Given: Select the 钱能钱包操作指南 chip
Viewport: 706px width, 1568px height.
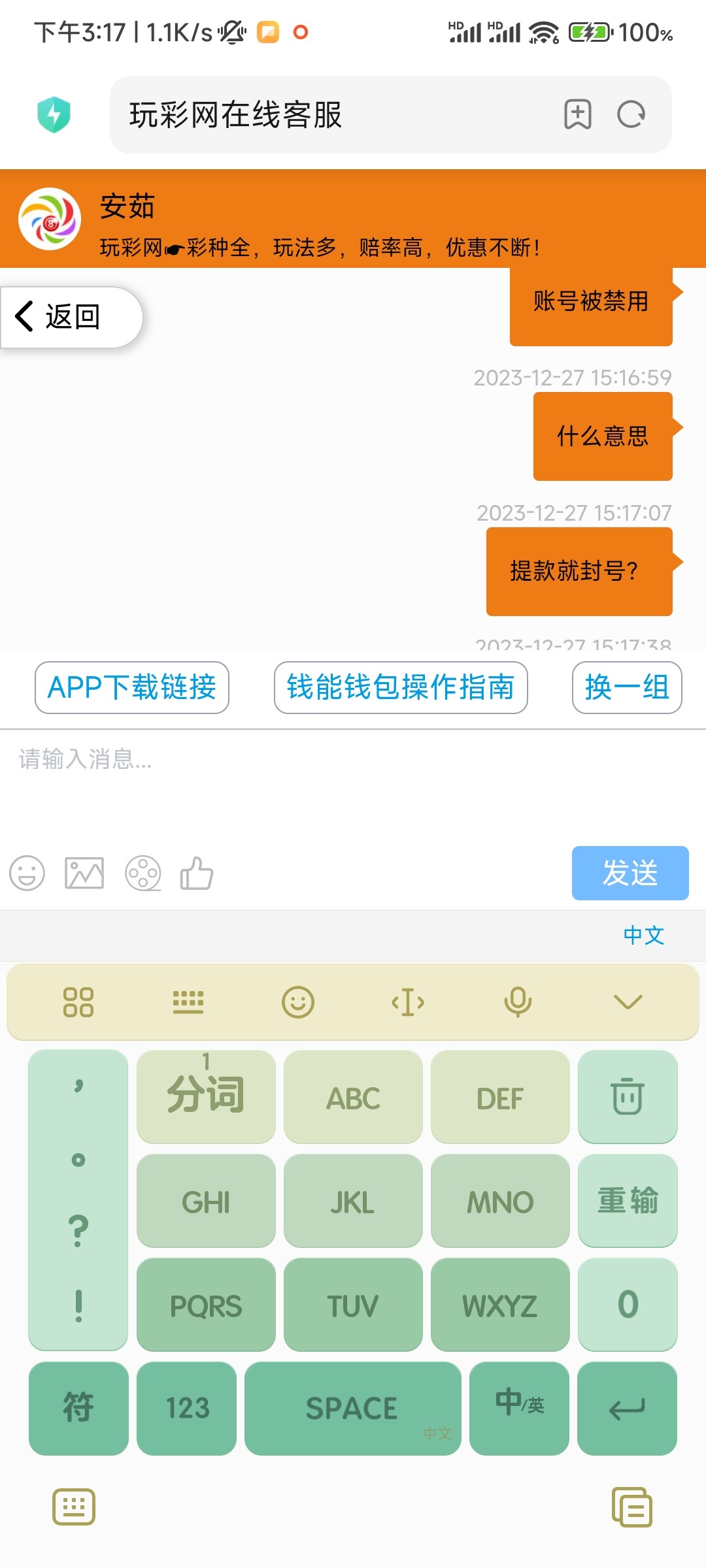Looking at the screenshot, I should pyautogui.click(x=401, y=687).
